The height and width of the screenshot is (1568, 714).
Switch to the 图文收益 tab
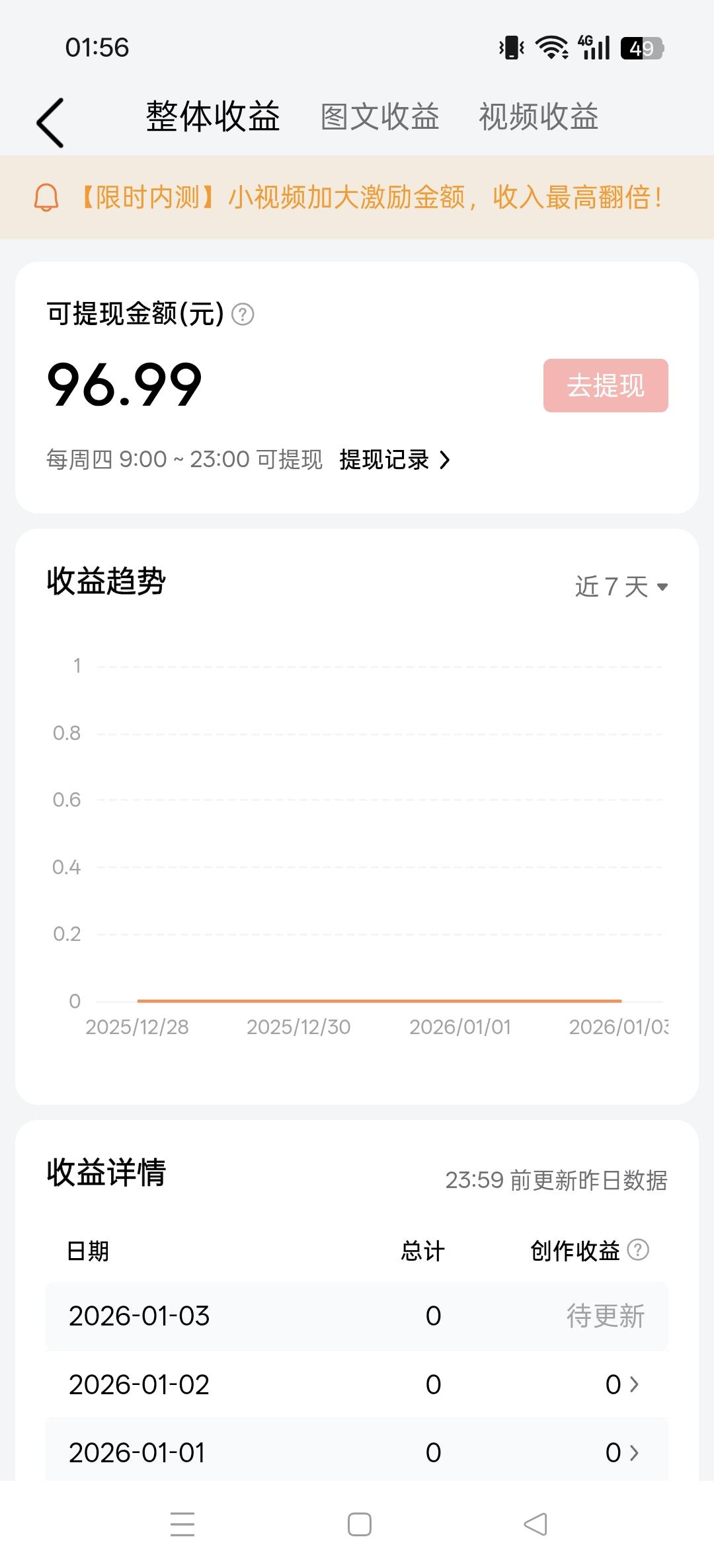point(379,117)
